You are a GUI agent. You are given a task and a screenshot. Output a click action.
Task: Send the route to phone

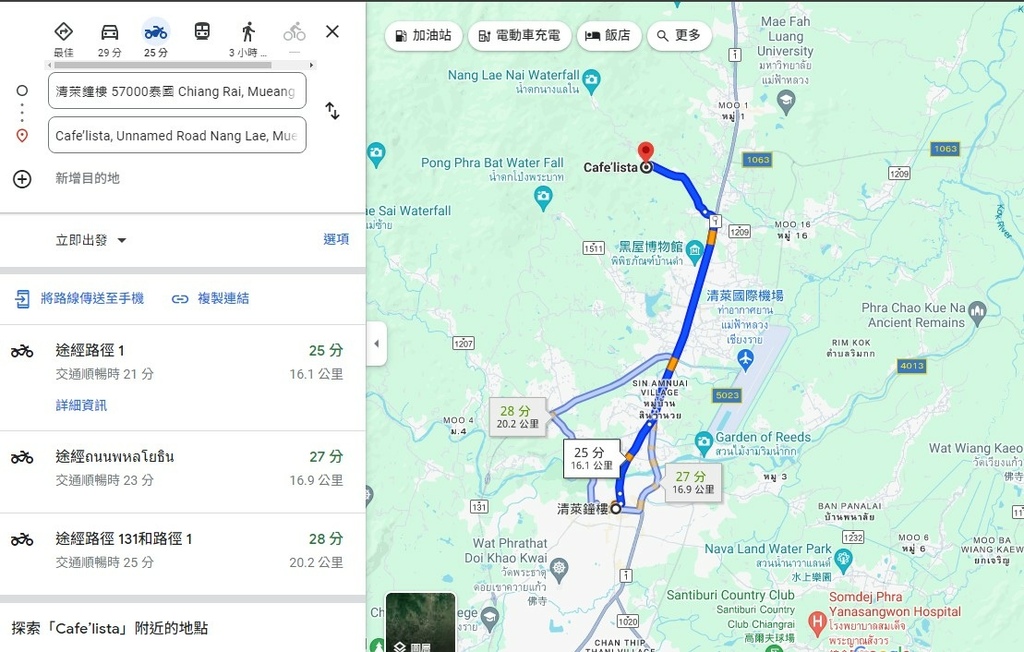80,298
